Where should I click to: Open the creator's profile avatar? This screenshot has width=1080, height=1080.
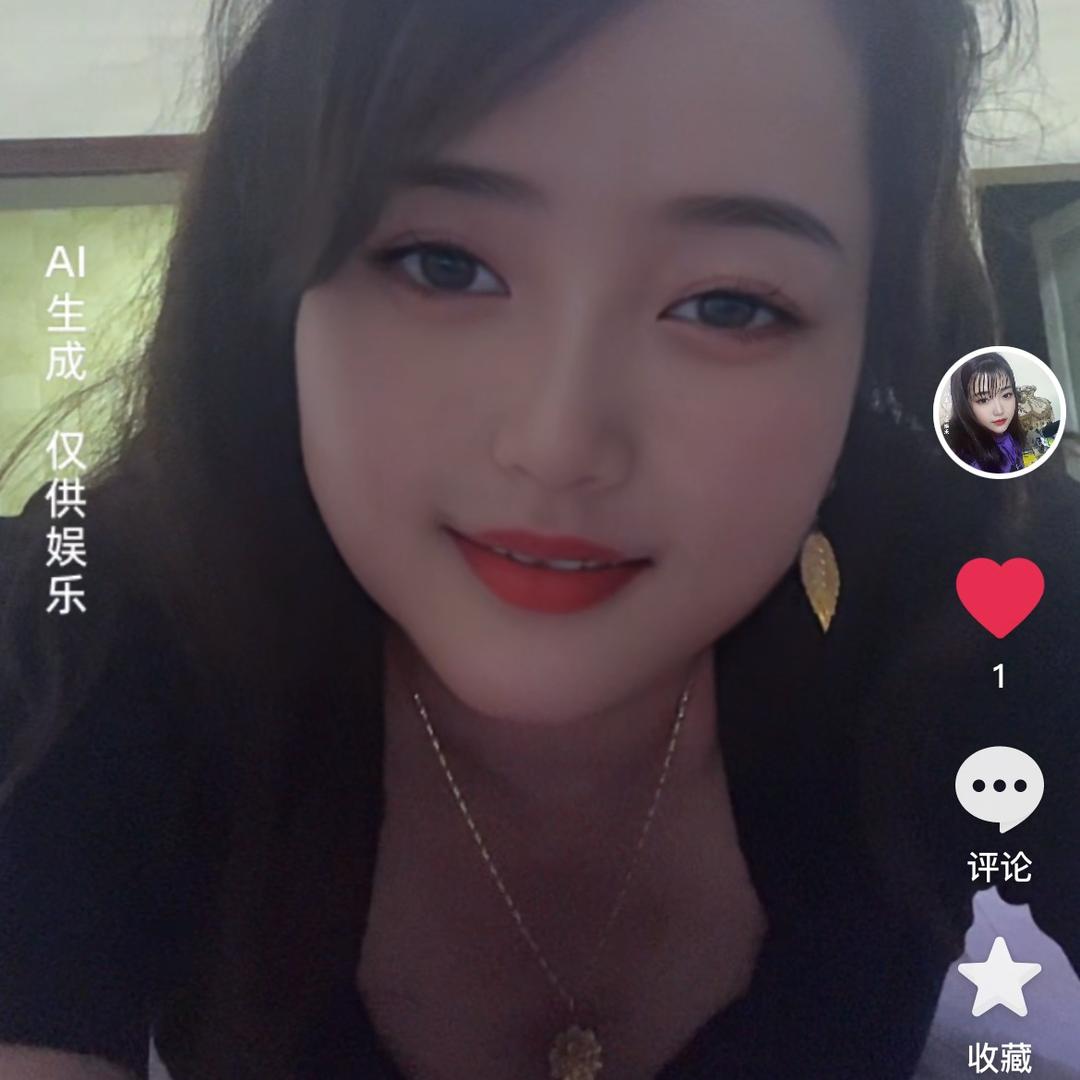998,412
